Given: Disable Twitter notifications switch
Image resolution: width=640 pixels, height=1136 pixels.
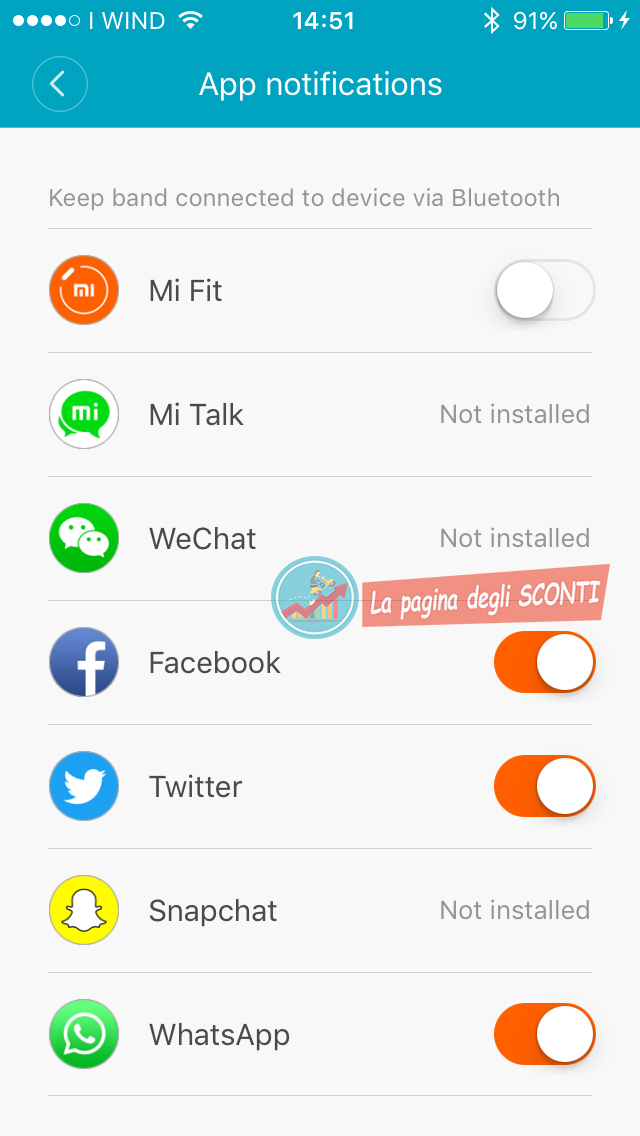Looking at the screenshot, I should coord(545,786).
